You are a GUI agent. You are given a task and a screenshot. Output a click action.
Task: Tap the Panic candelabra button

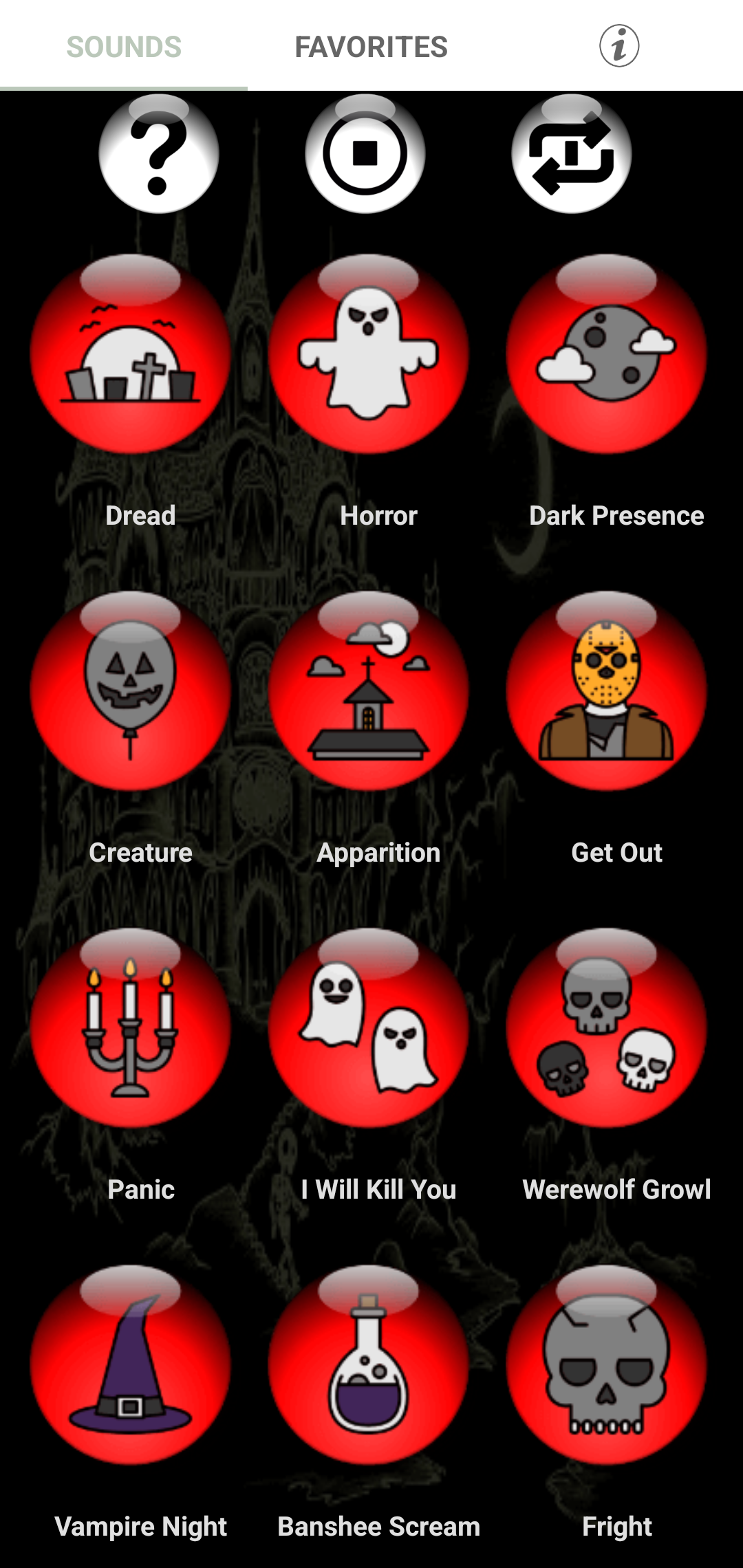131,1028
